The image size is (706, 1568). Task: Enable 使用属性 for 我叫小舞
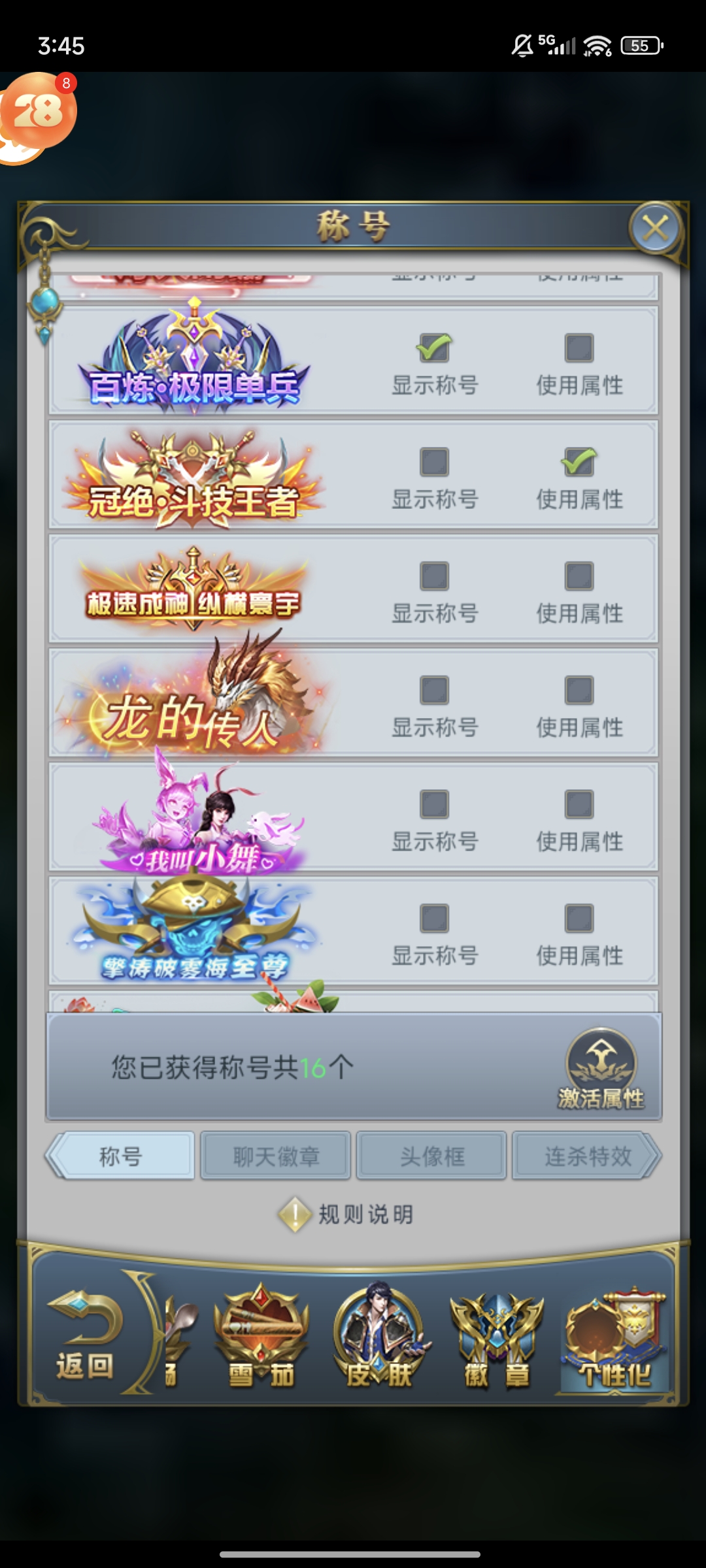click(579, 804)
